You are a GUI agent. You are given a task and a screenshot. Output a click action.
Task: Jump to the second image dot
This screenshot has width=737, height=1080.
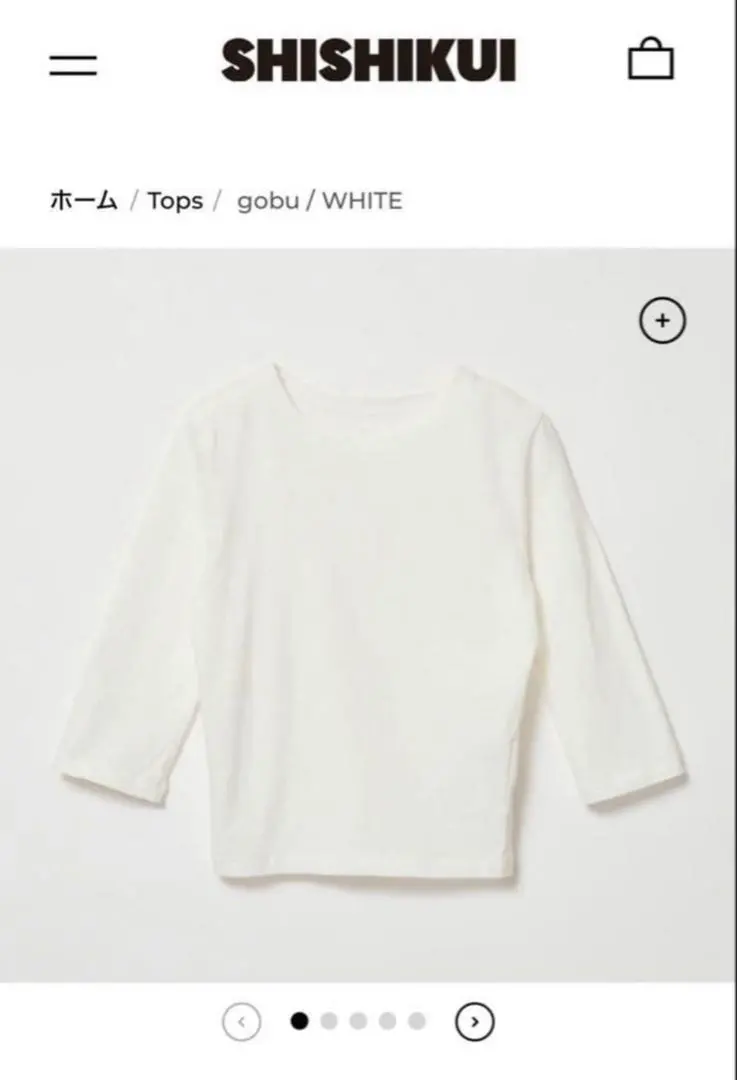(329, 1021)
